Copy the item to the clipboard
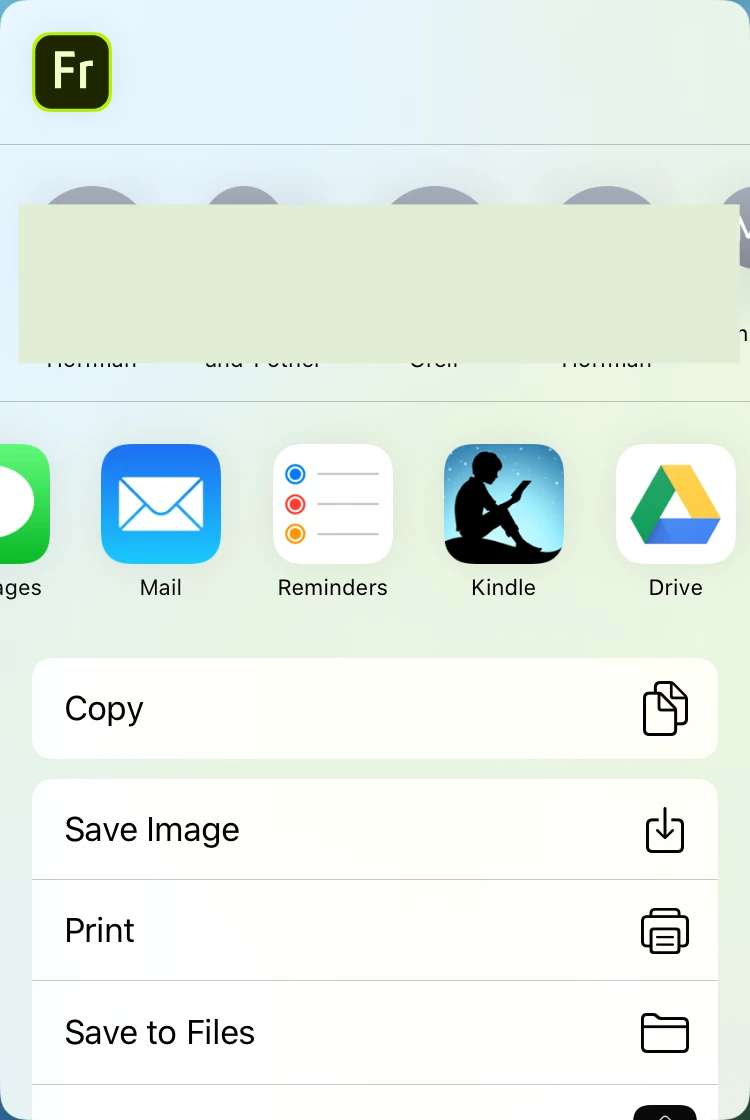The image size is (750, 1120). pyautogui.click(x=374, y=709)
